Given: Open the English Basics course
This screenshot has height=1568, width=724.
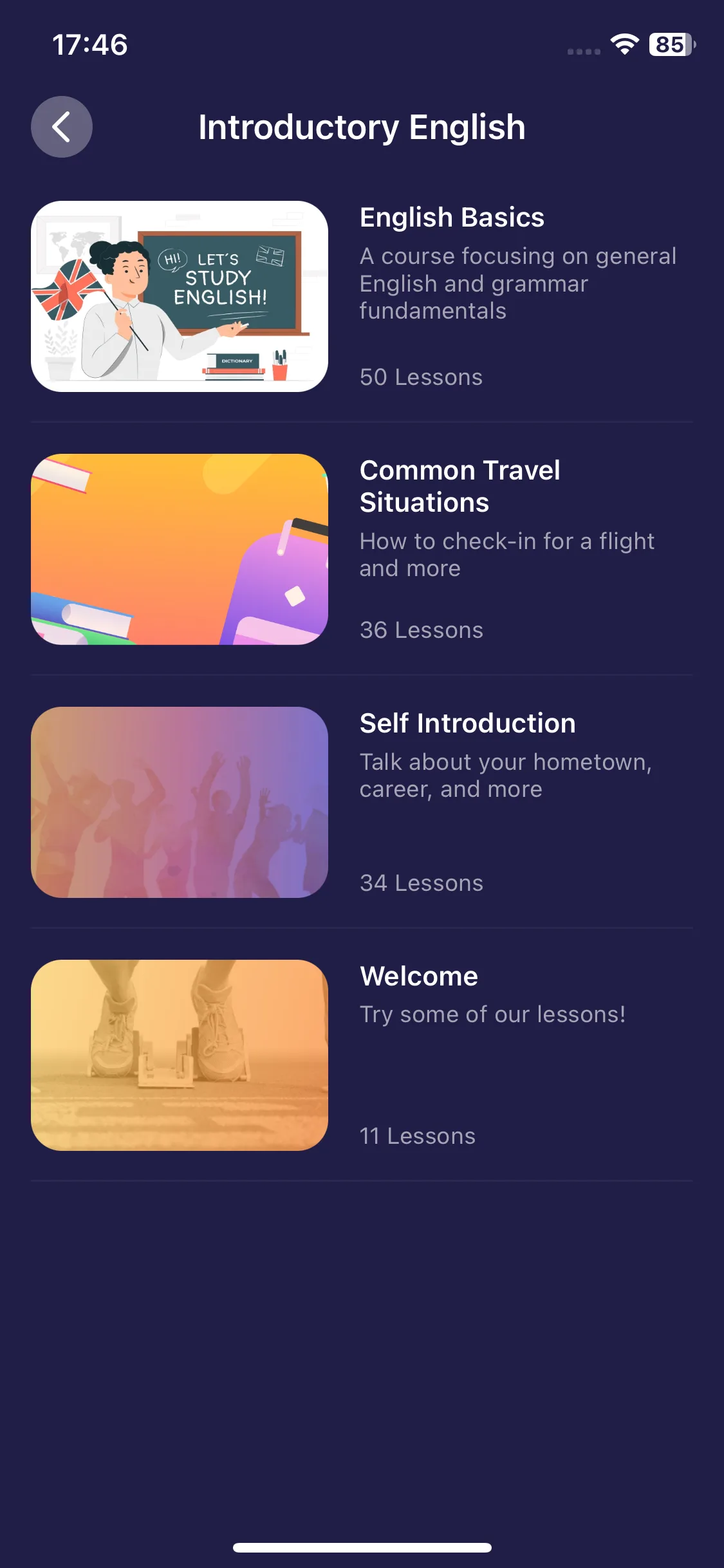Looking at the screenshot, I should click(362, 296).
